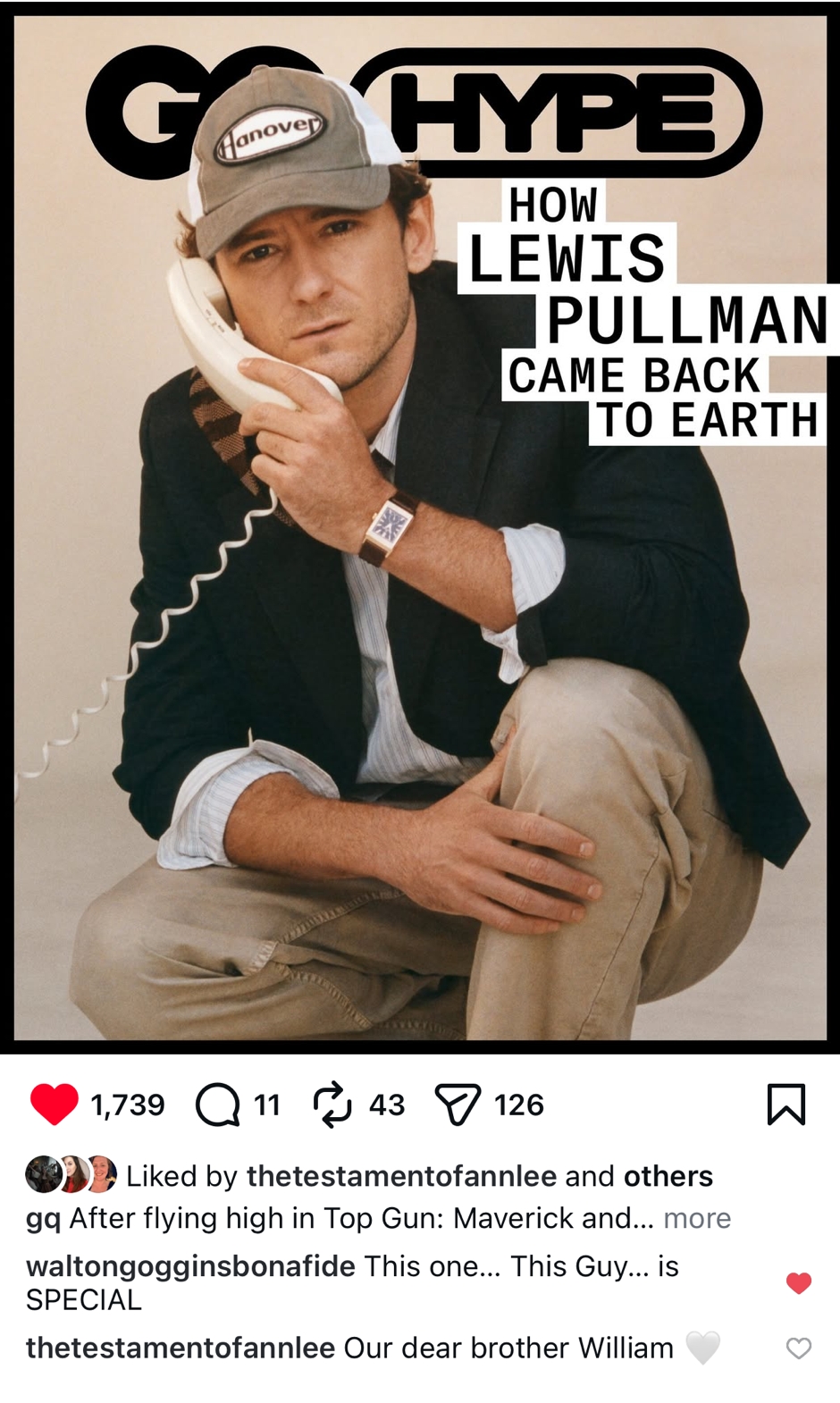The width and height of the screenshot is (840, 1403).
Task: Share the post via the send icon
Action: (x=457, y=1105)
